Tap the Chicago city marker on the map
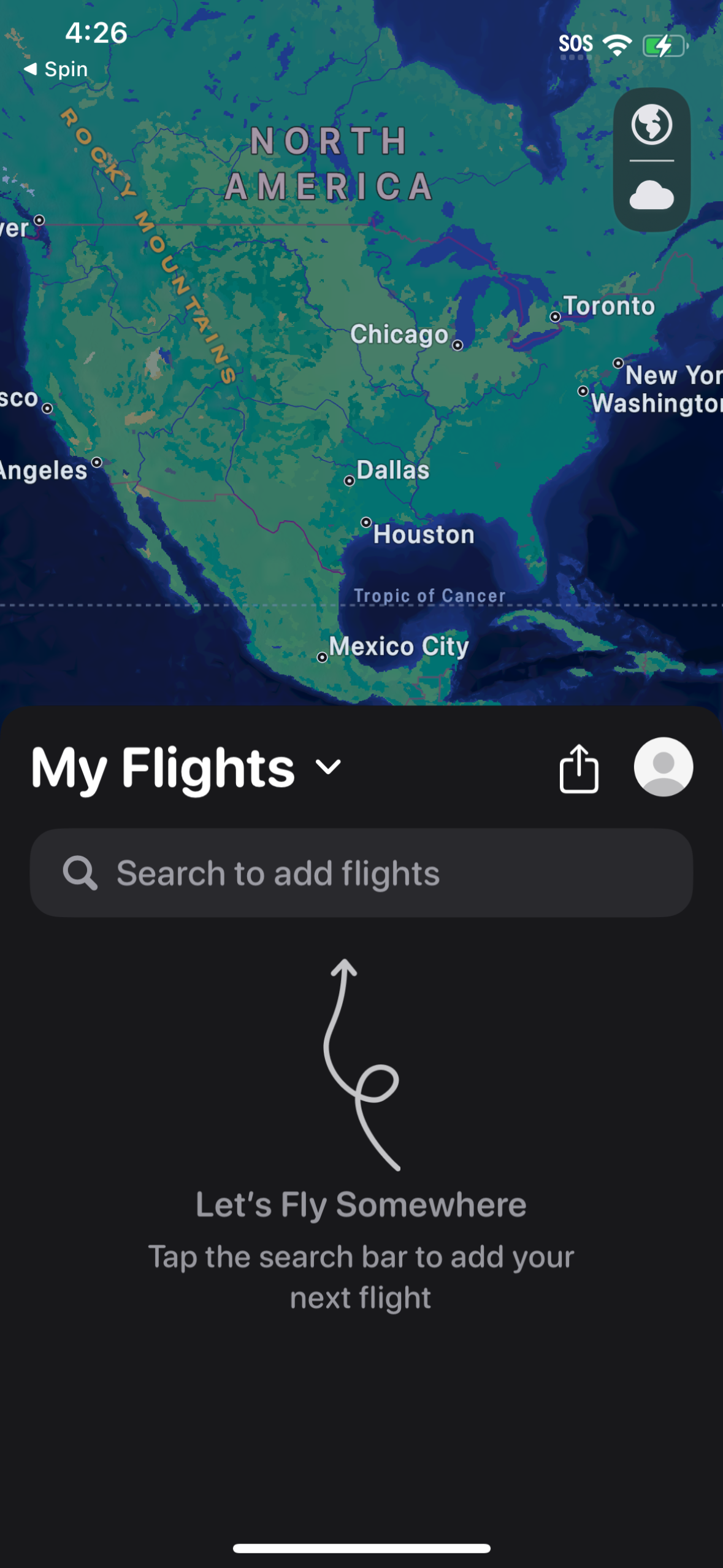The height and width of the screenshot is (1568, 723). point(457,347)
